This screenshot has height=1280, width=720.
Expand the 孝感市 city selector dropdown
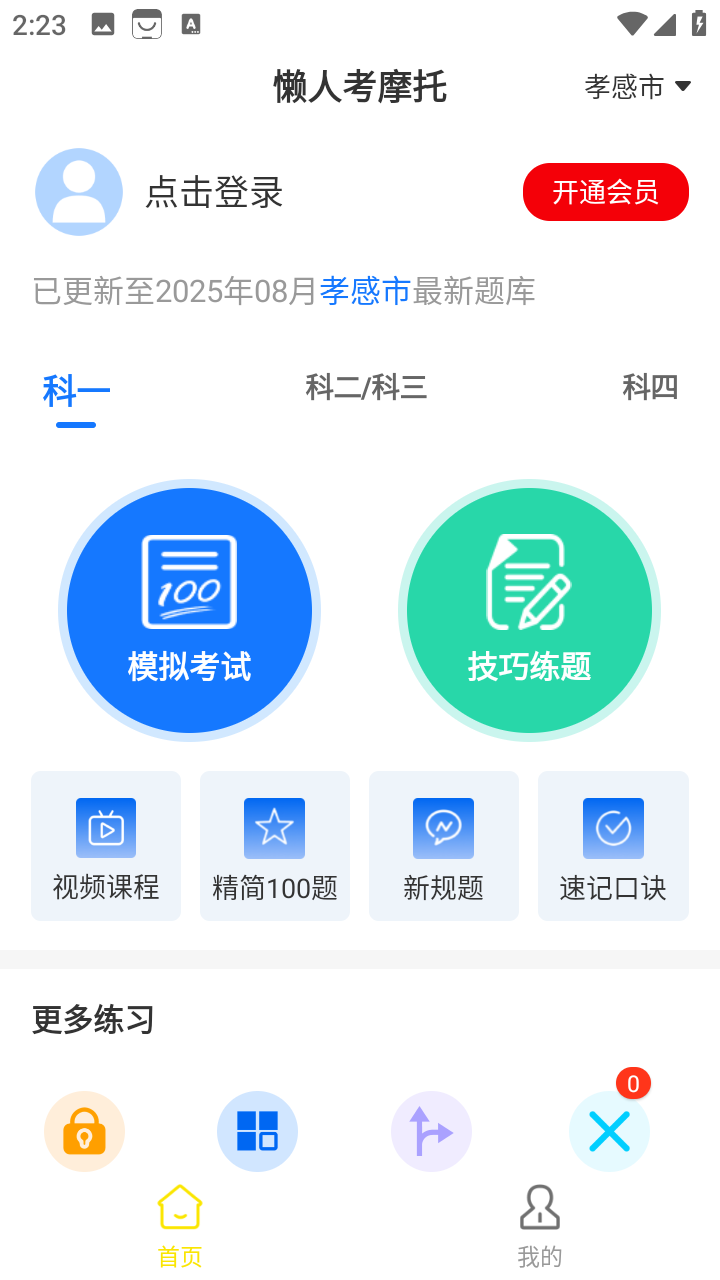coord(638,87)
